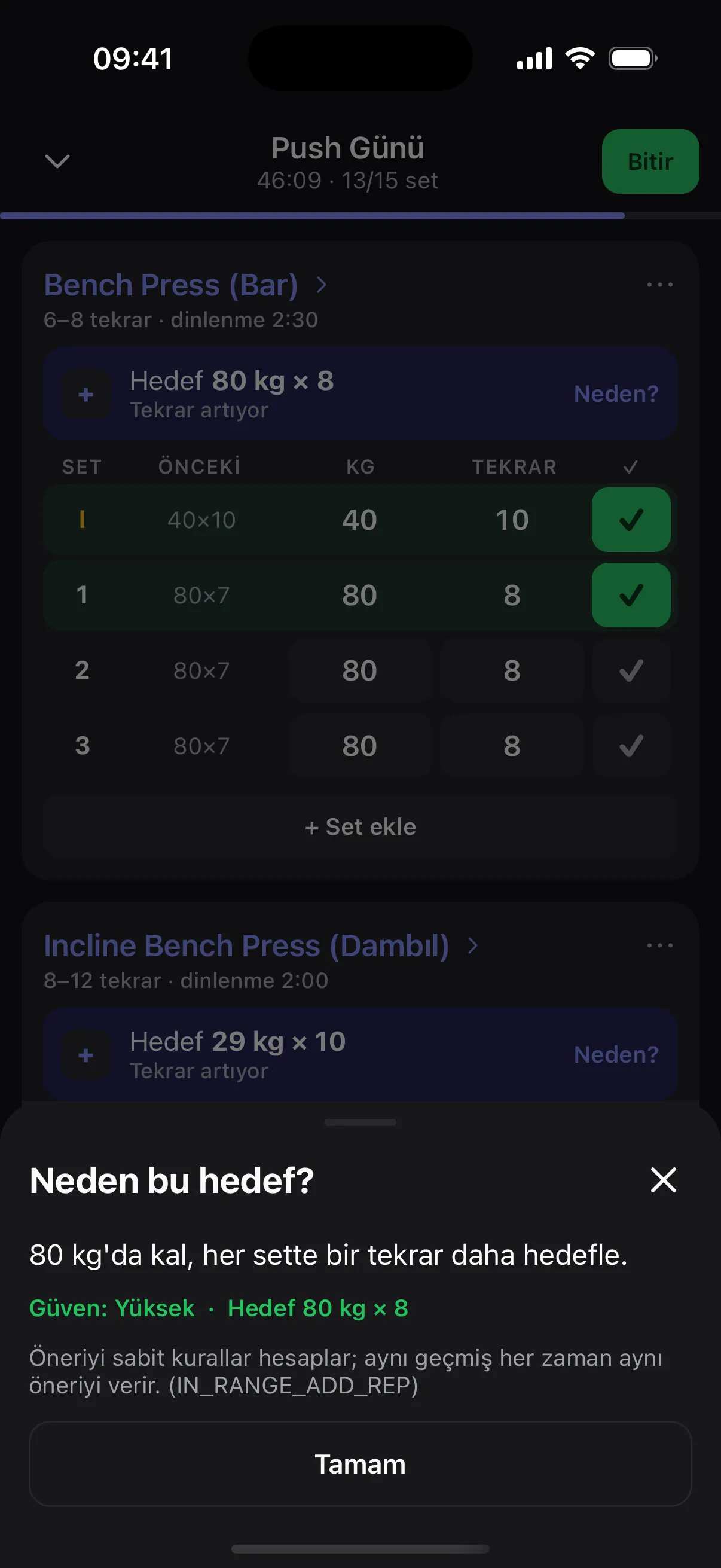Edit the tekrar field of set 3
Screen dimensions: 721x1568
512,746
